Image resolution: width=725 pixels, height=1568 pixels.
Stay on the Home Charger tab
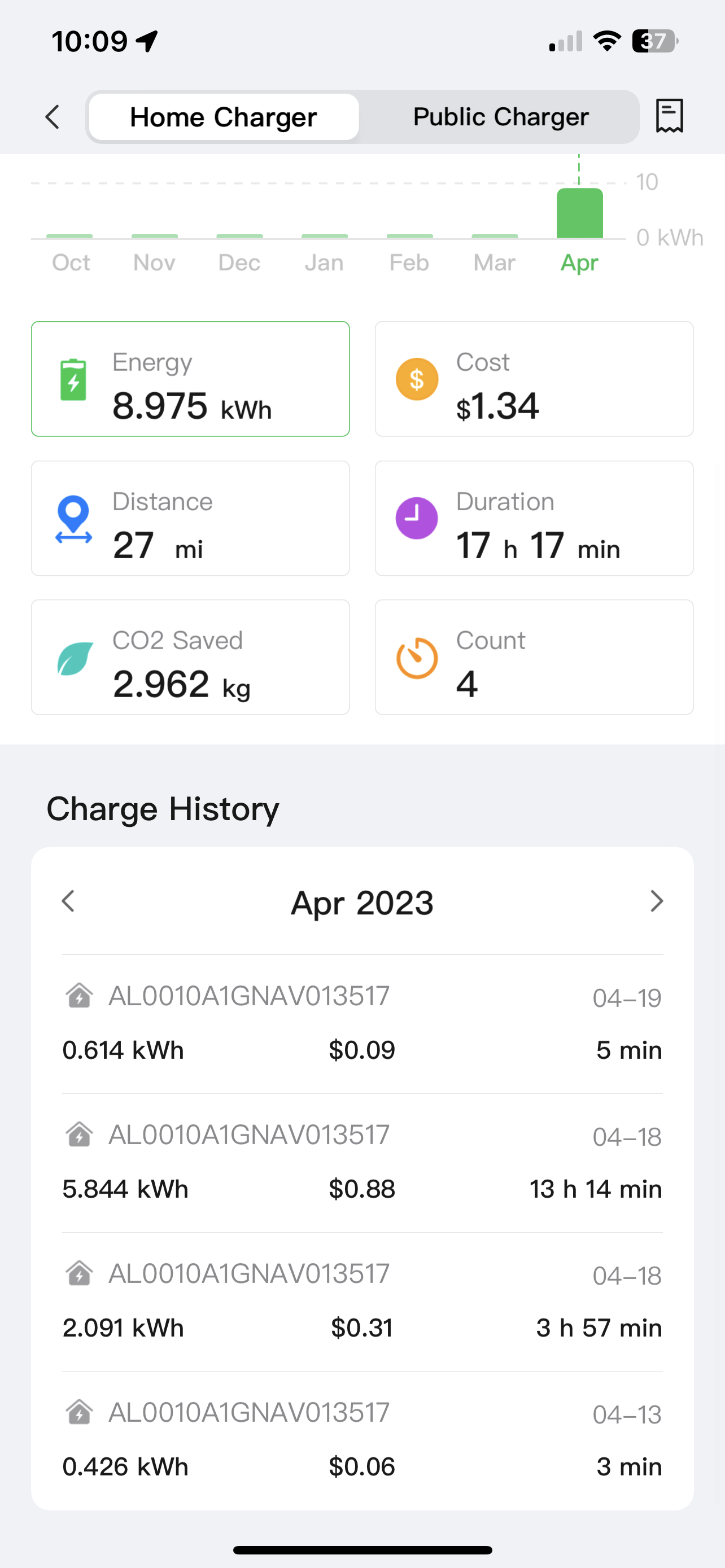click(x=223, y=116)
